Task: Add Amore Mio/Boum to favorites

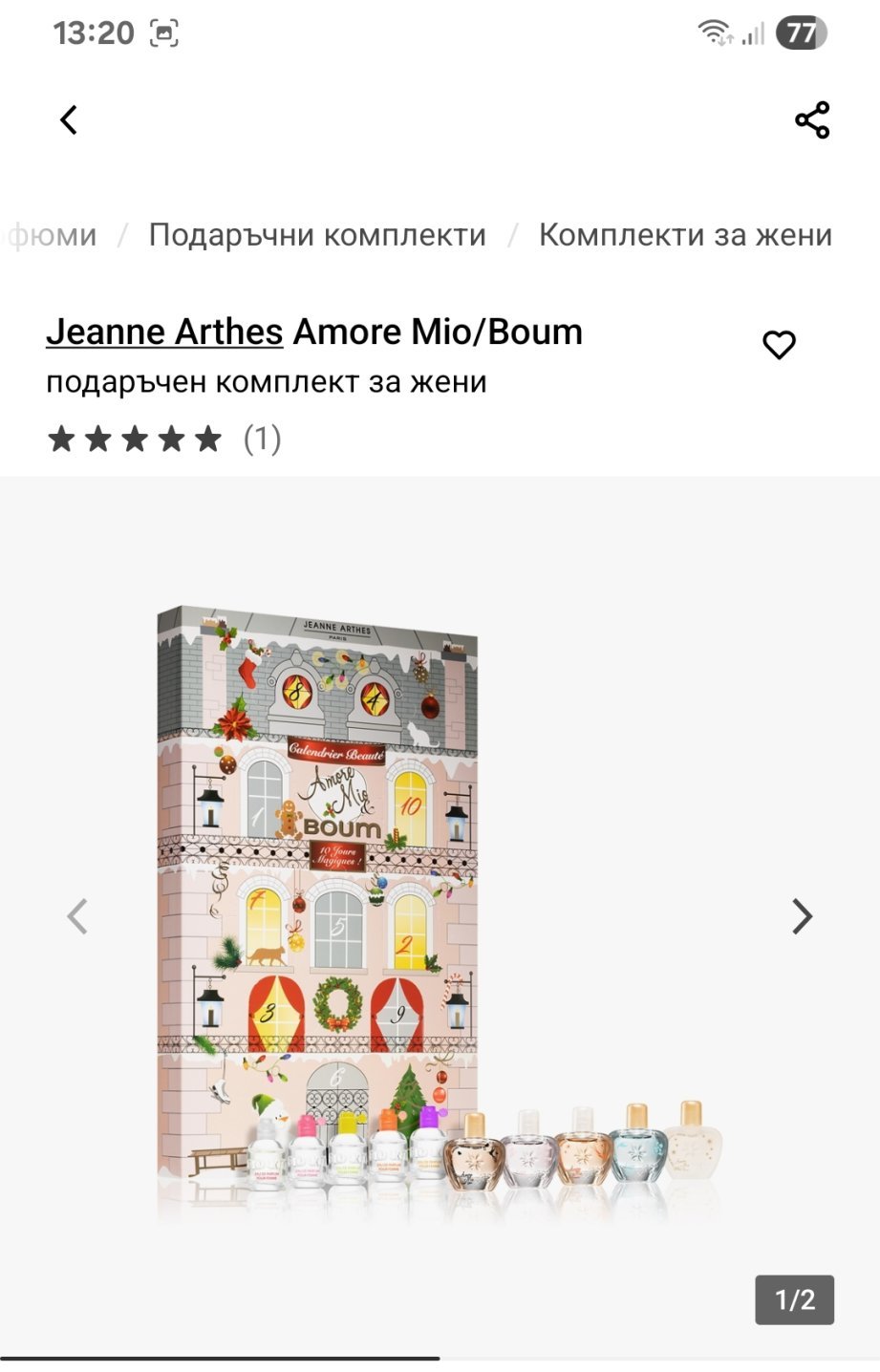Action: (x=779, y=344)
